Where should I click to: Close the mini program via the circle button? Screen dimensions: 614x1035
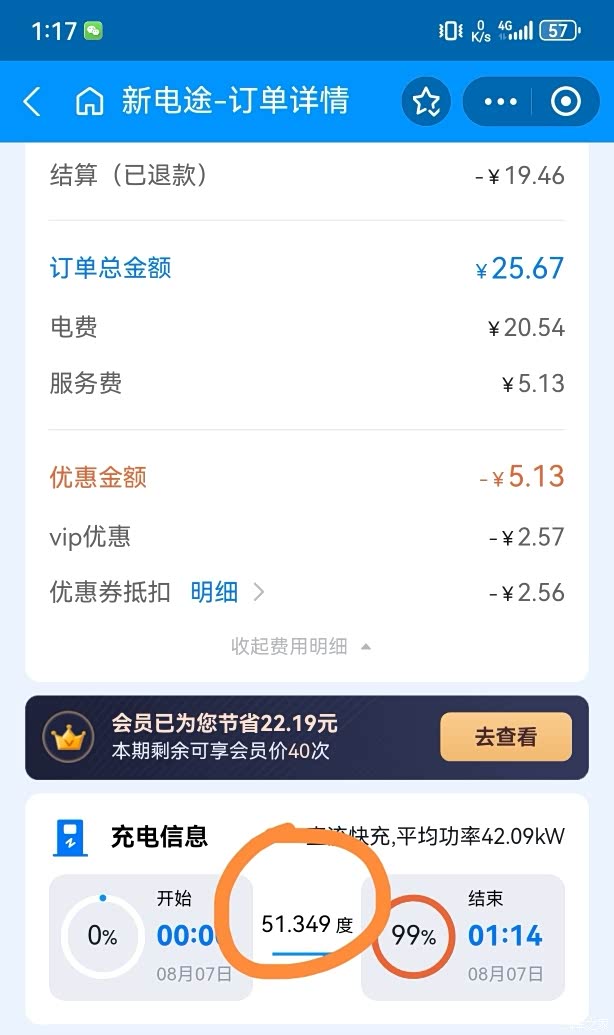(x=566, y=101)
